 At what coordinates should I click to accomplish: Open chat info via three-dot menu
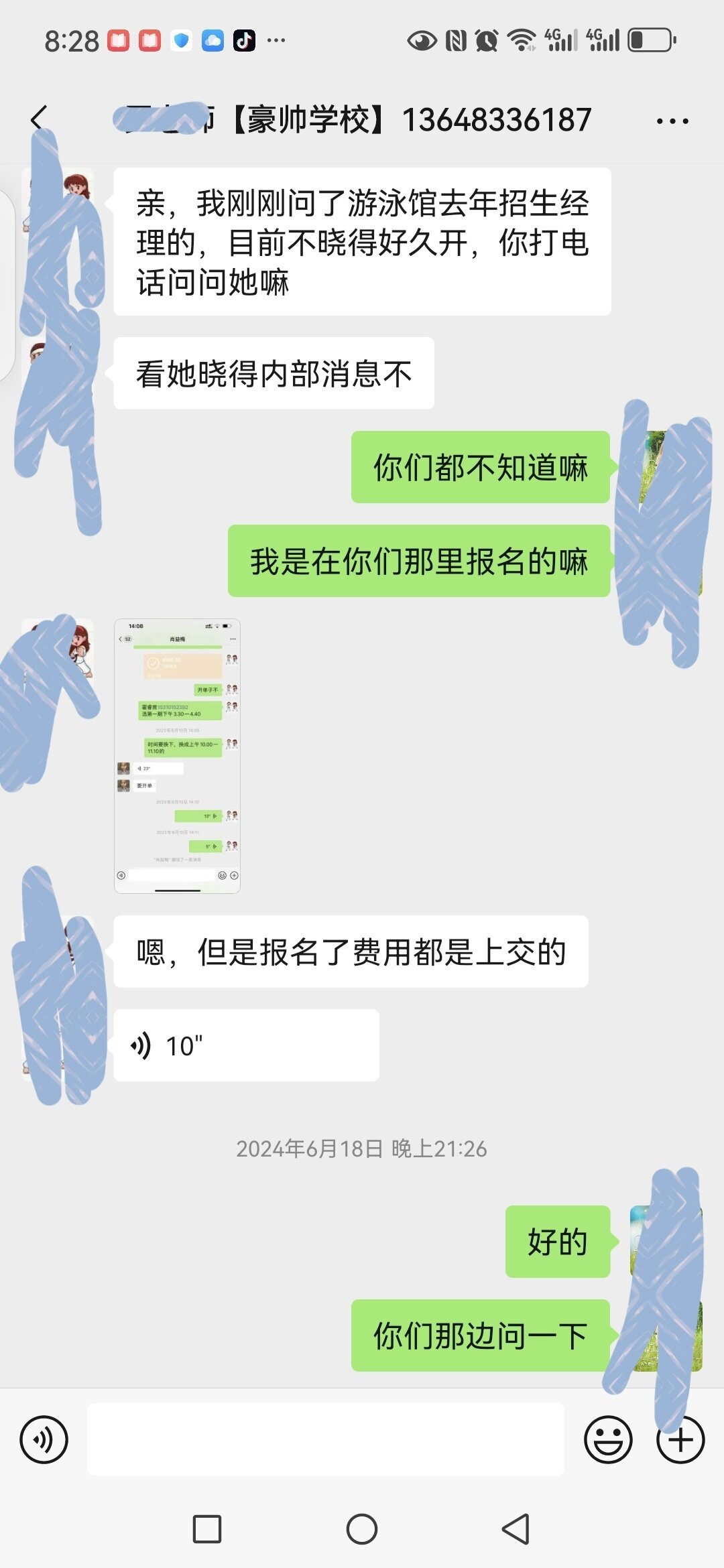coord(672,121)
